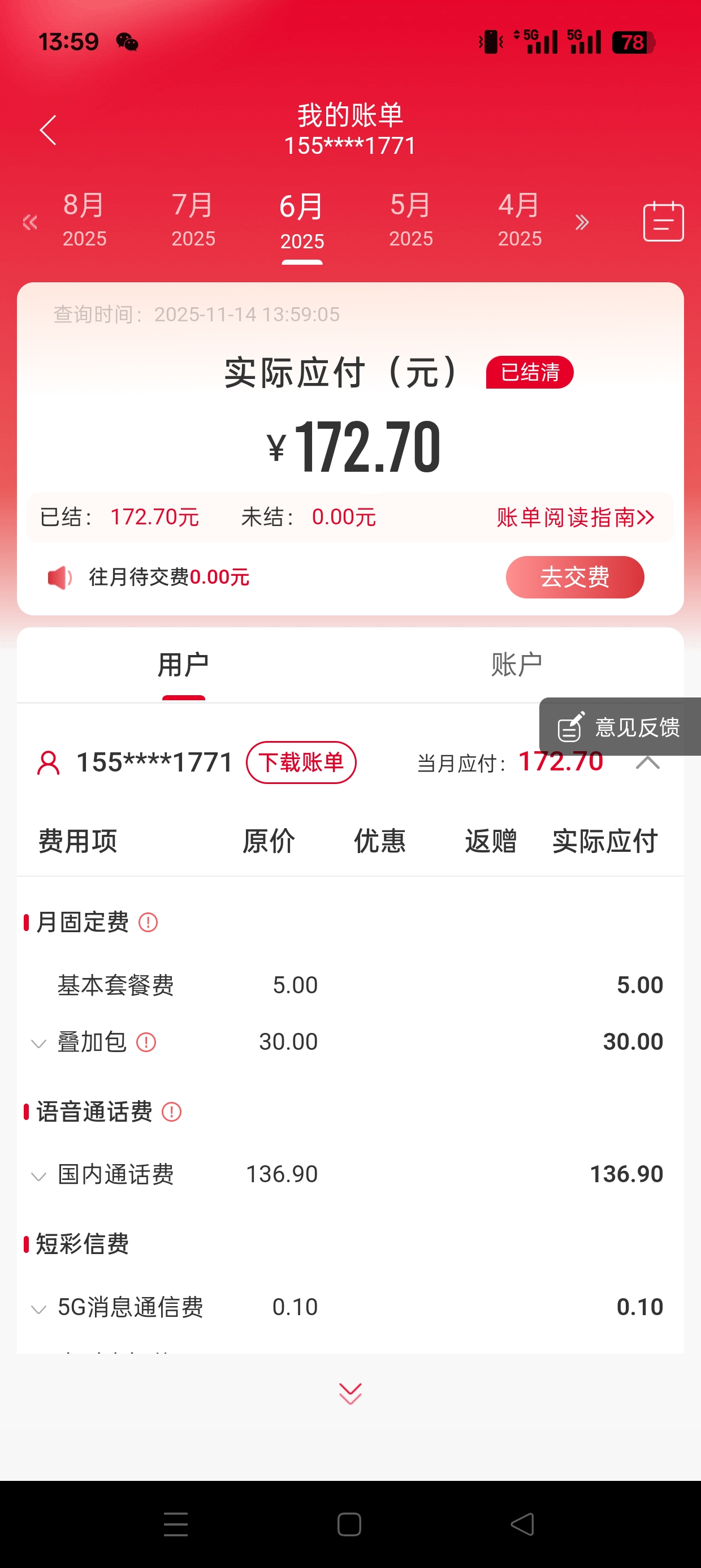Image resolution: width=701 pixels, height=1568 pixels.
Task: Go back from the 我的账单 page
Action: point(47,130)
